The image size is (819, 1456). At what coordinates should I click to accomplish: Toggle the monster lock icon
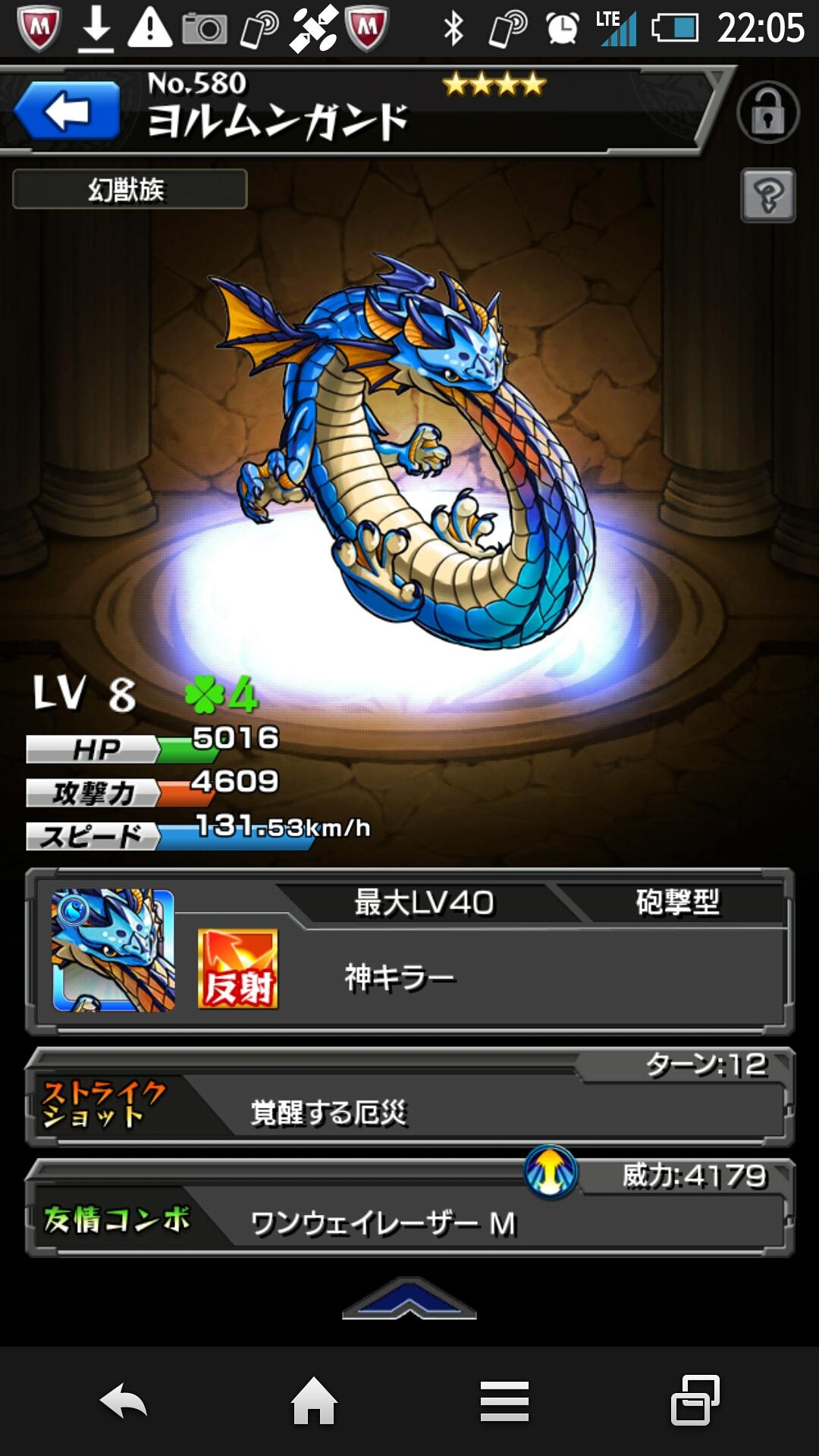click(x=767, y=112)
